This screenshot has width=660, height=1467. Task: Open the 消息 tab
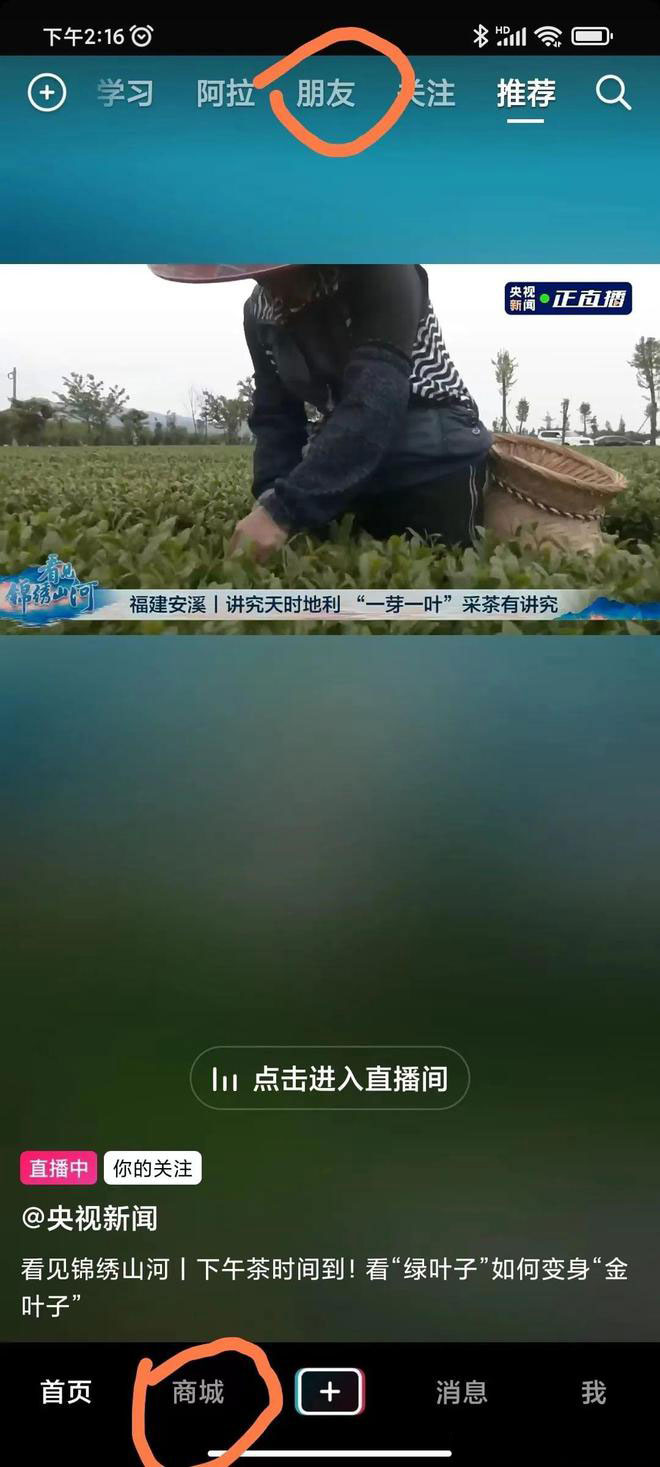tap(462, 1392)
